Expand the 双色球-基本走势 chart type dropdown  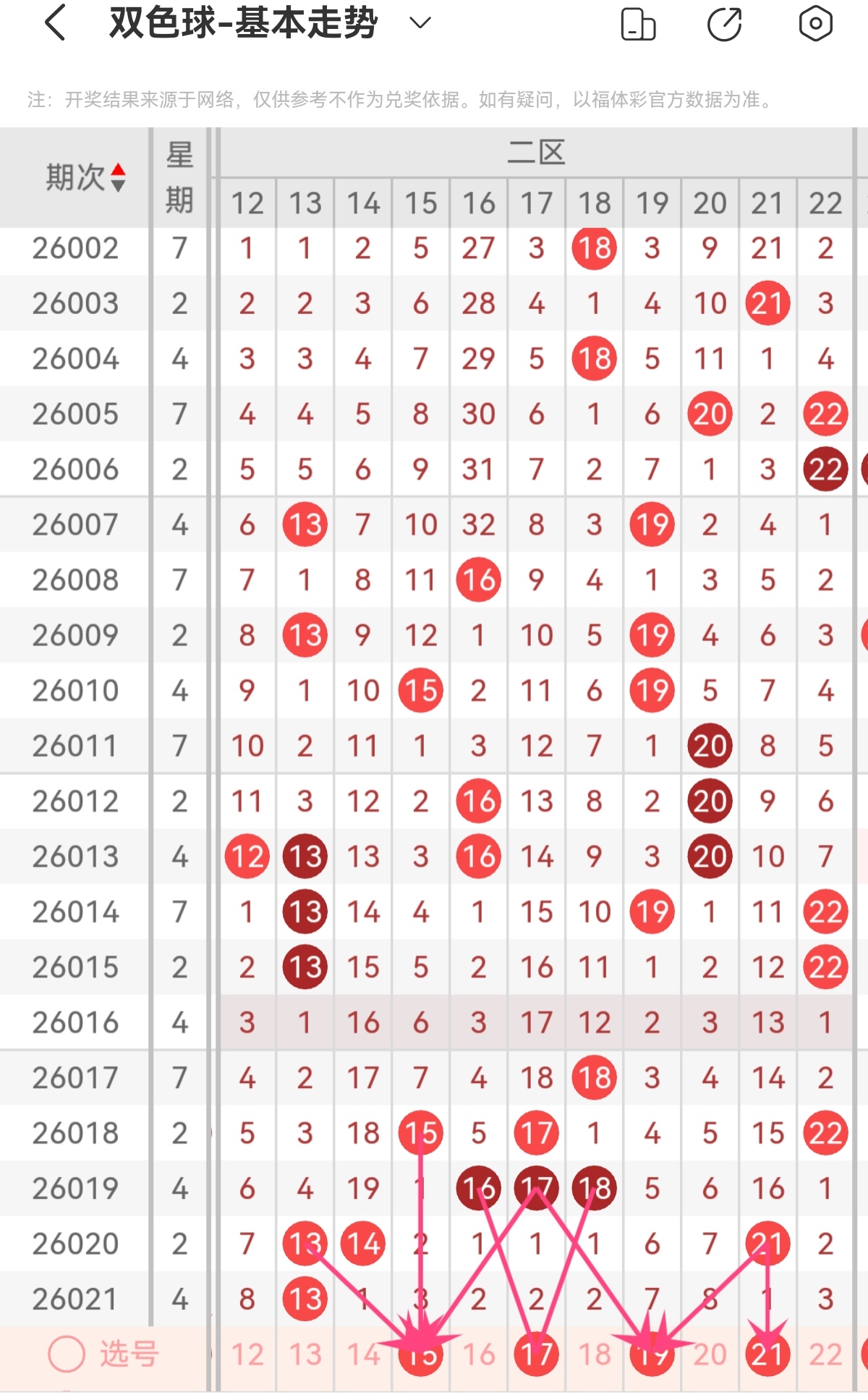[420, 23]
